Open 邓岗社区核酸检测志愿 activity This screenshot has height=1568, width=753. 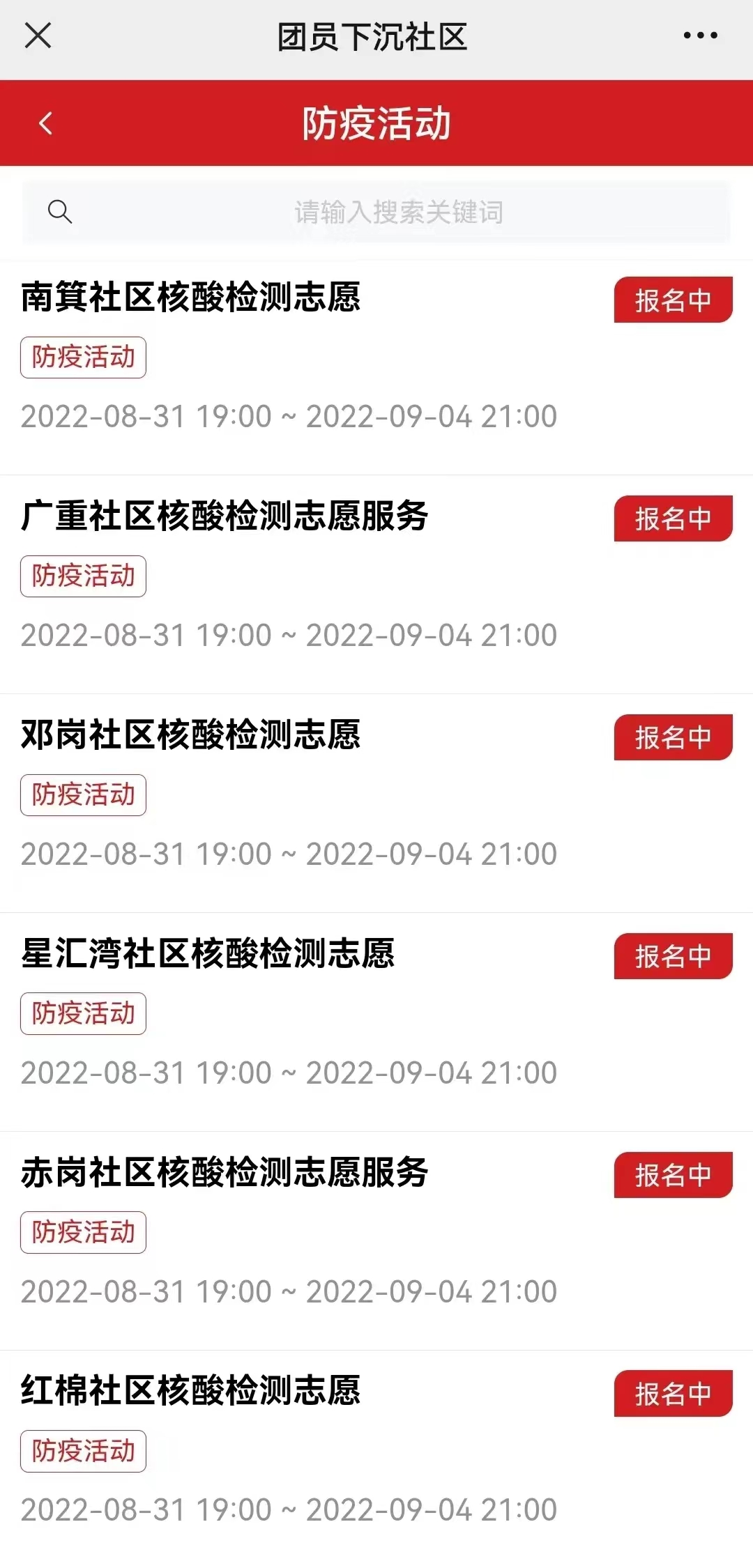pyautogui.click(x=190, y=735)
